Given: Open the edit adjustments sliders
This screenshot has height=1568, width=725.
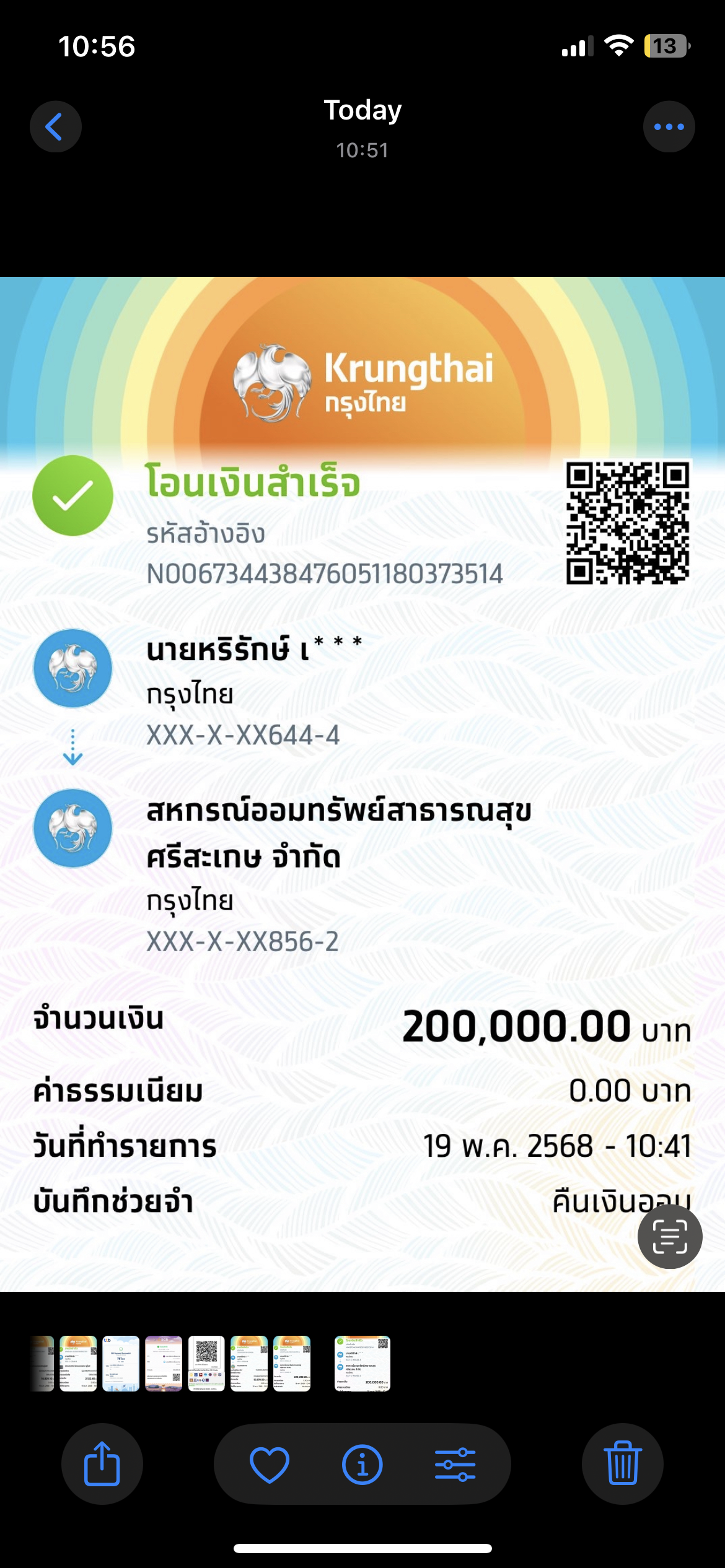Looking at the screenshot, I should coord(455,1465).
